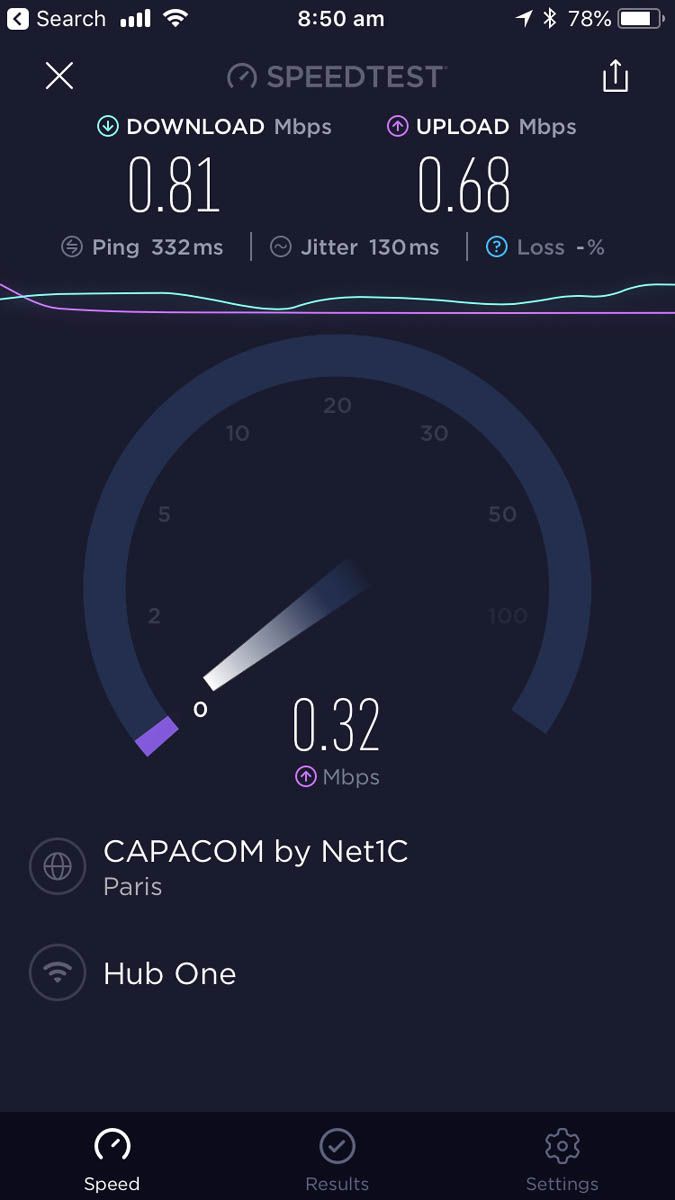This screenshot has width=675, height=1200.
Task: Close the running speed test
Action: pyautogui.click(x=60, y=76)
